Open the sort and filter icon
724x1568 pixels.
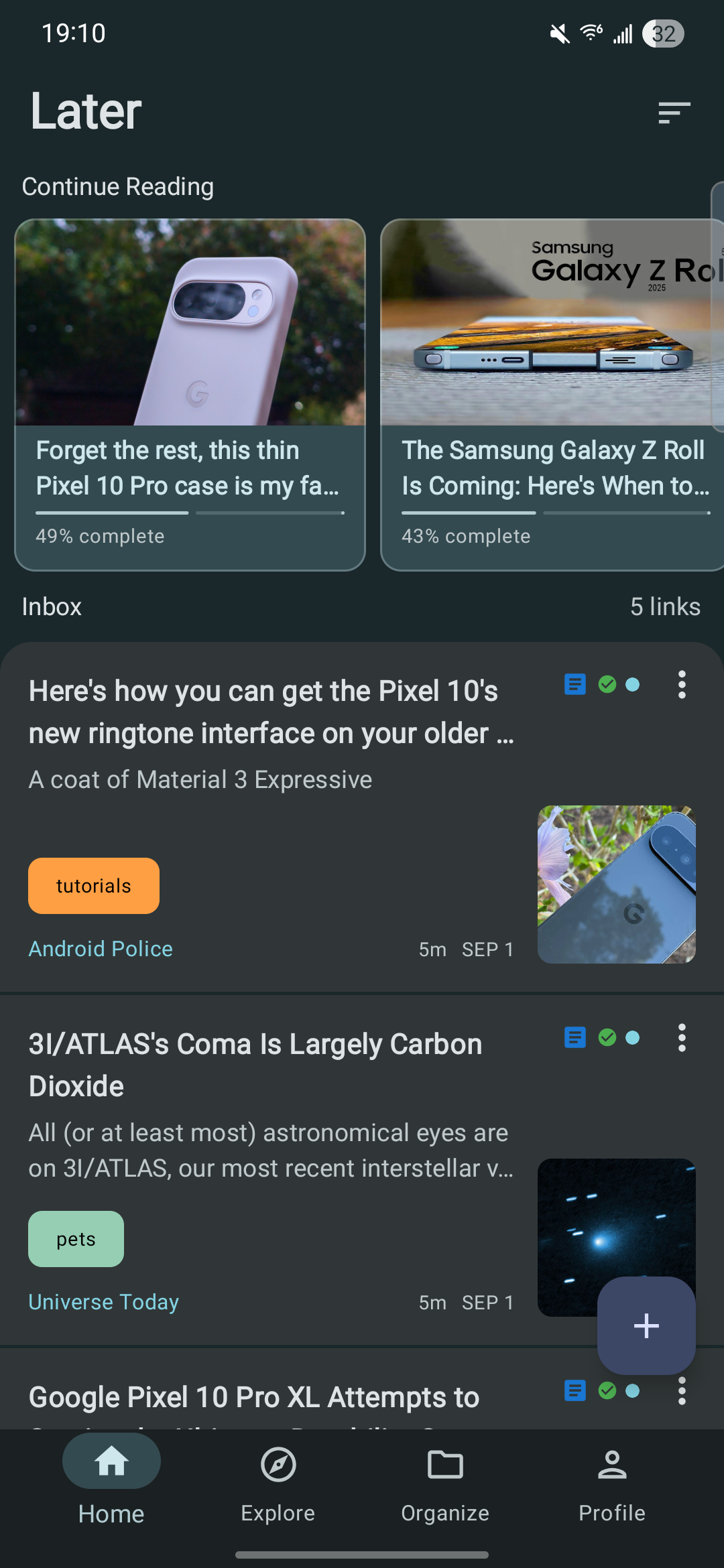(x=674, y=113)
